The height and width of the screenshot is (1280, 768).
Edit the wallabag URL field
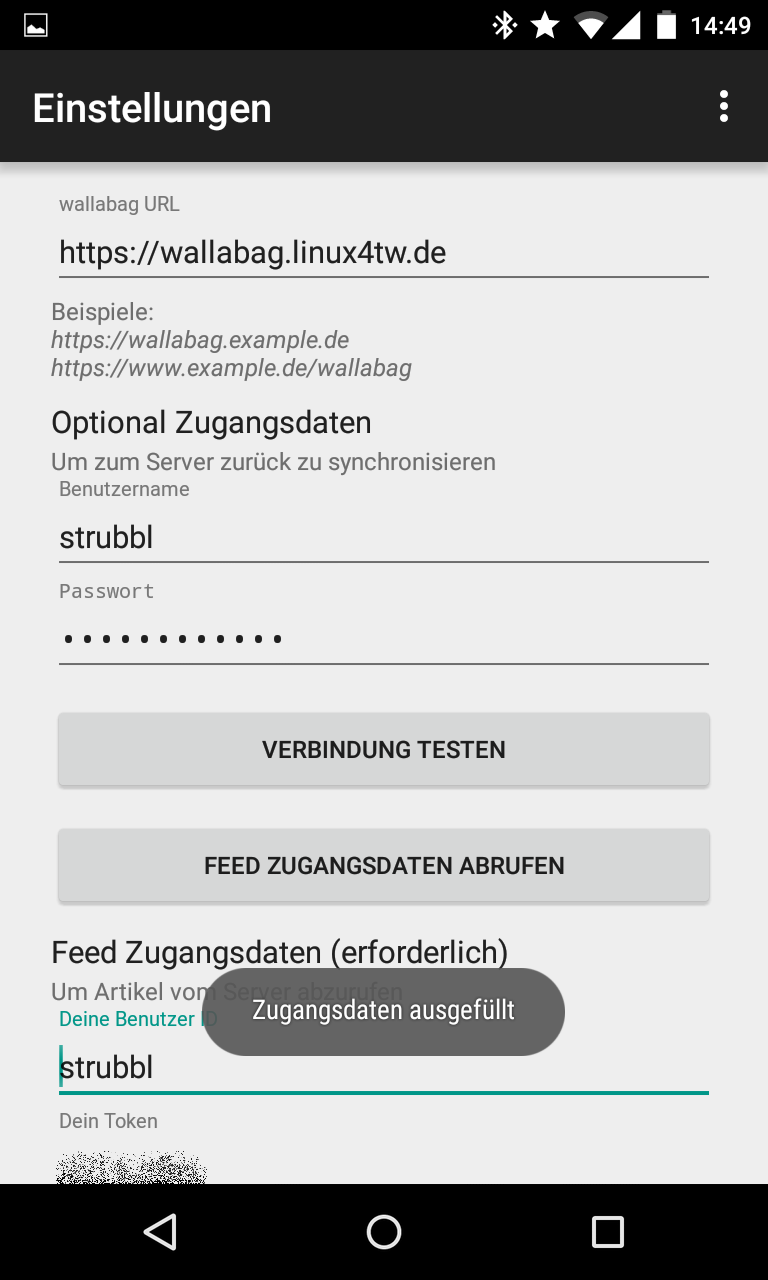tap(384, 253)
